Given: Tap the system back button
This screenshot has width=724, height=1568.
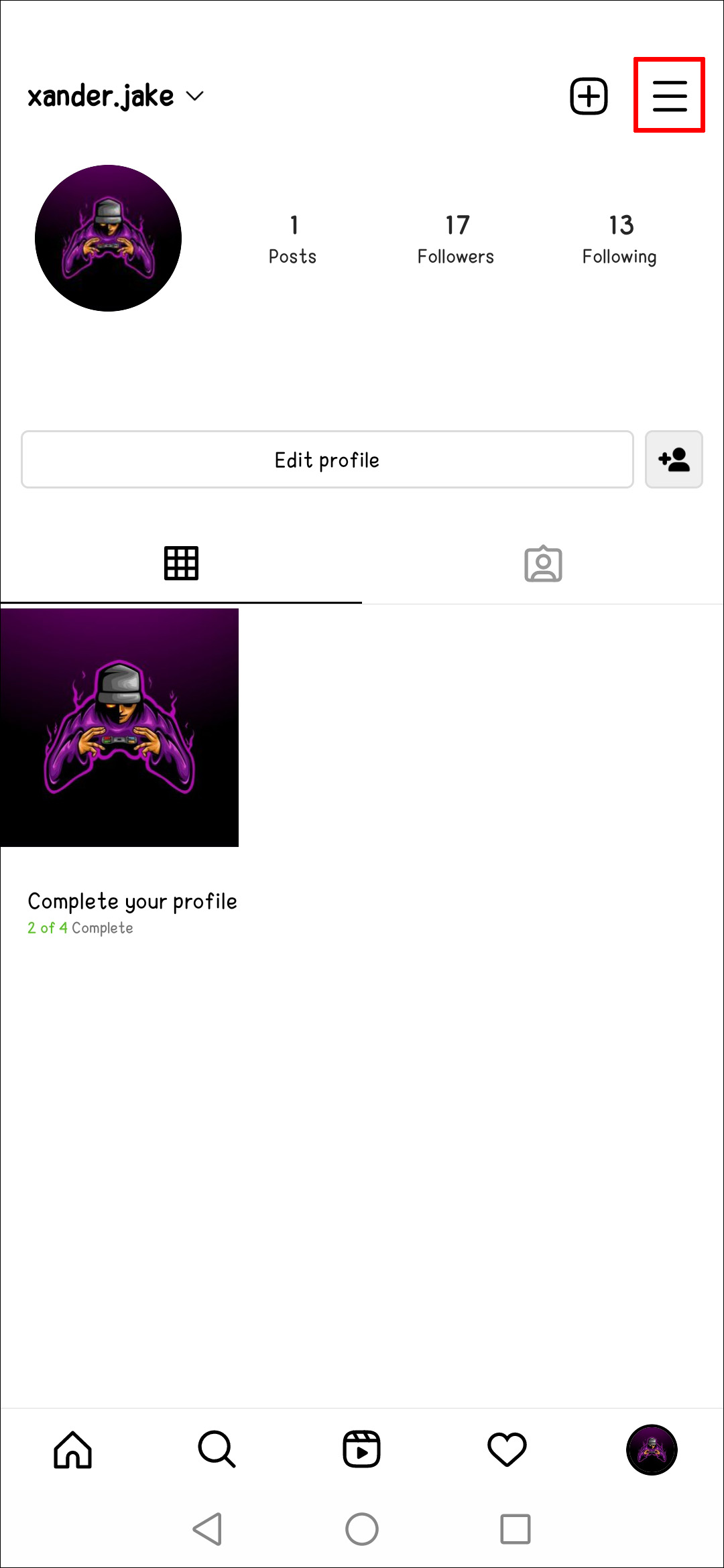Looking at the screenshot, I should click(208, 1529).
